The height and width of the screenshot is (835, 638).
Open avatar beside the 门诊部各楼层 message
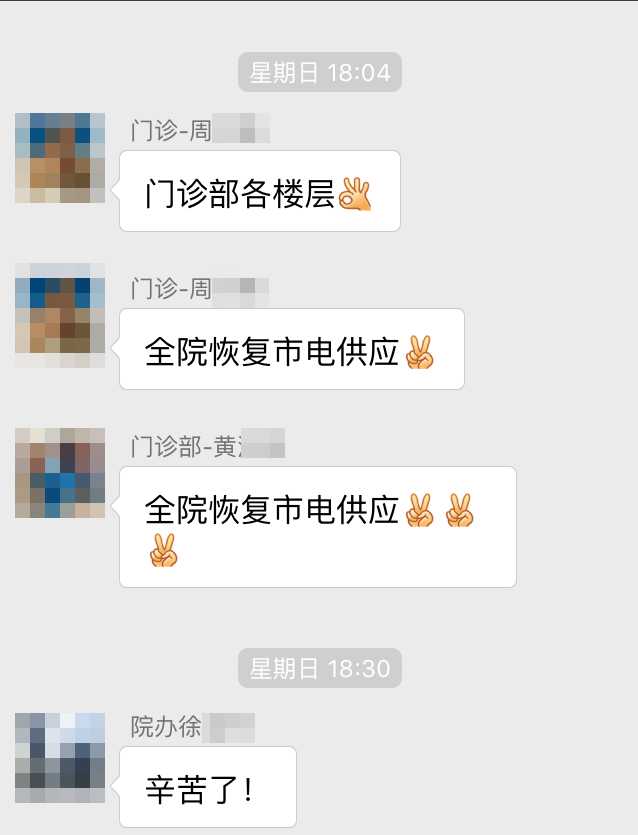60,158
